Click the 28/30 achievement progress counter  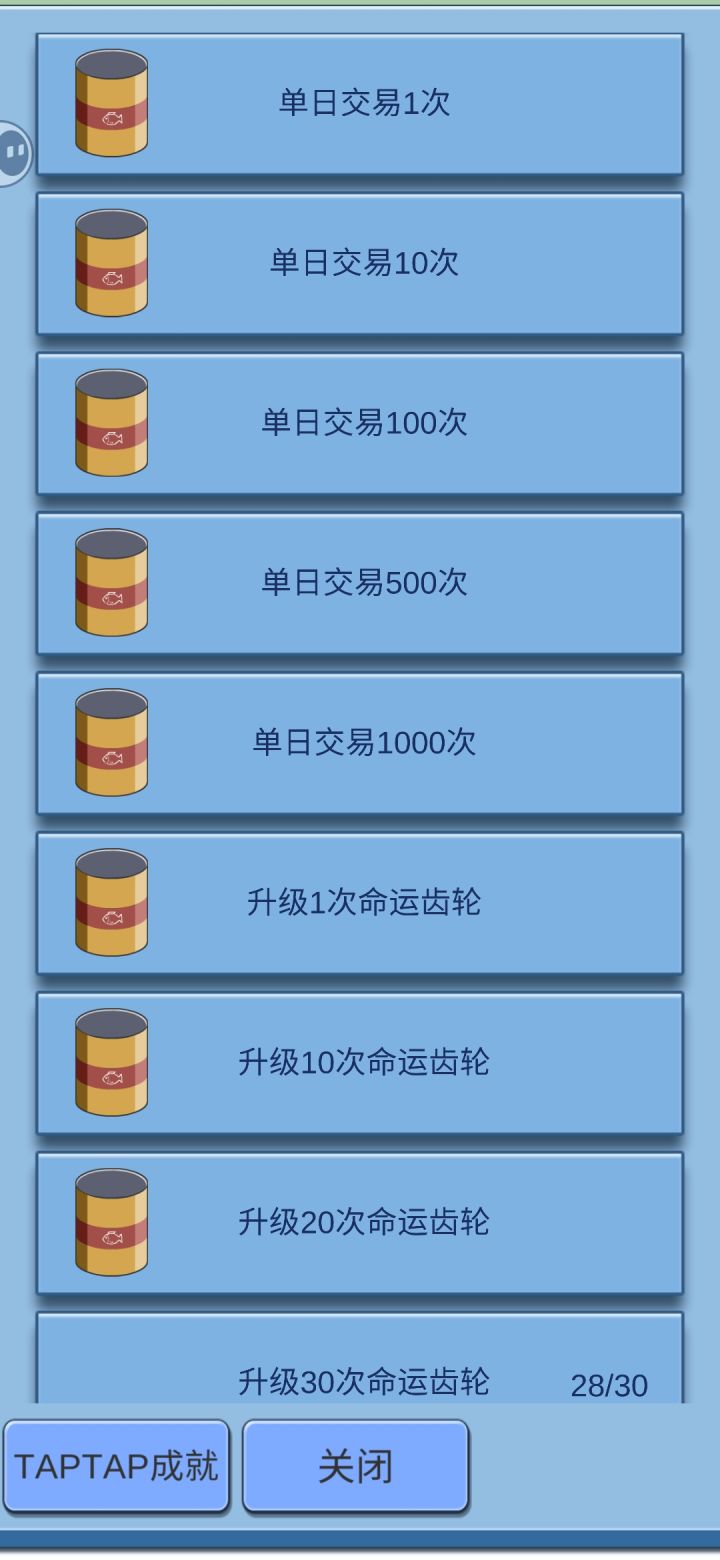coord(612,1386)
